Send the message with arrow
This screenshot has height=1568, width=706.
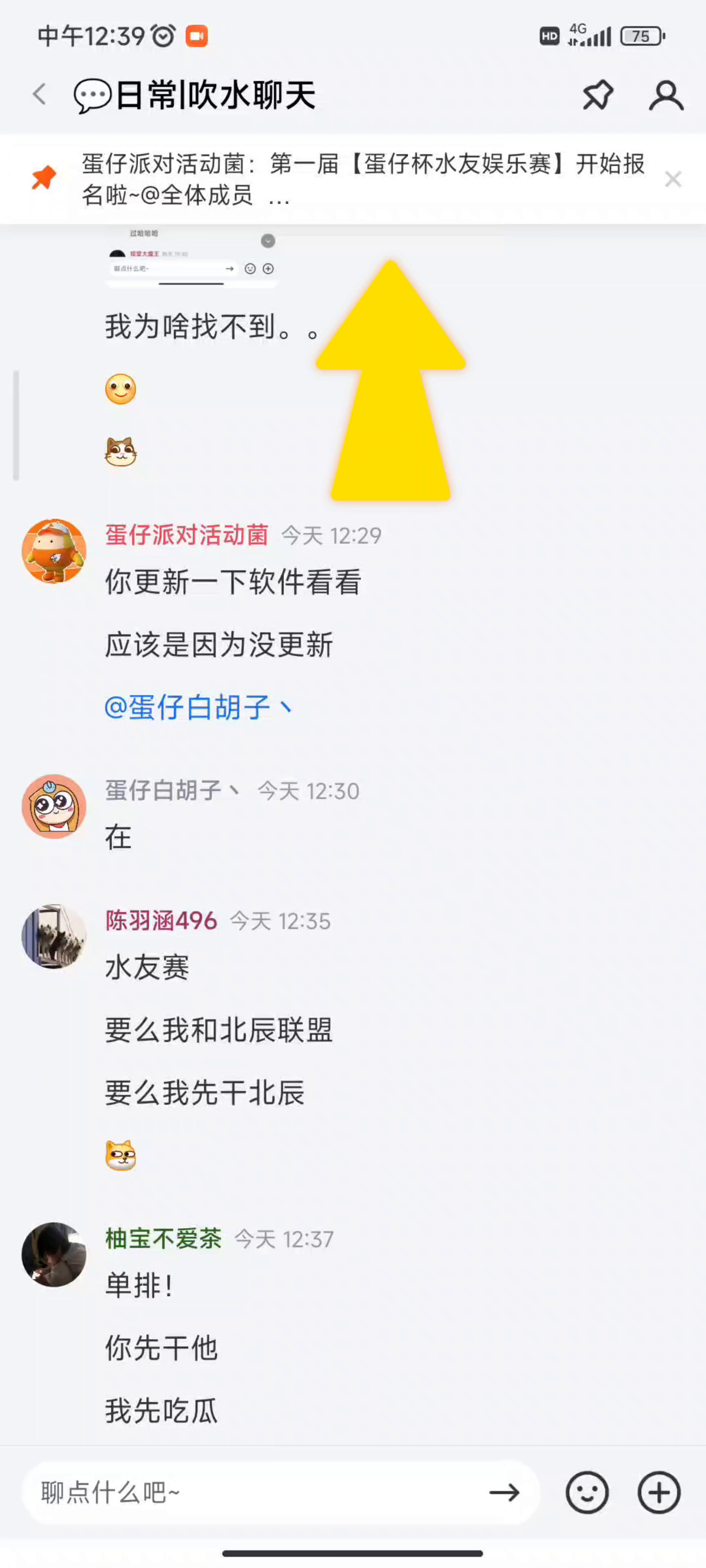tap(504, 1492)
